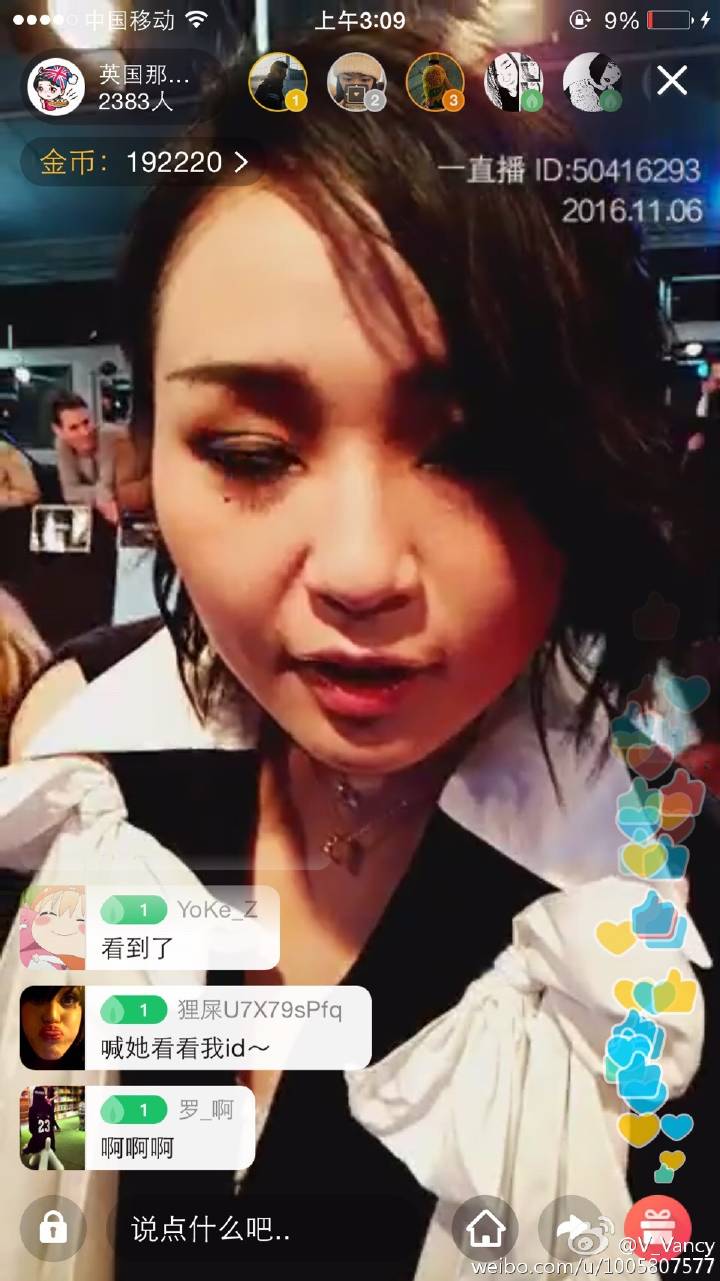Open YoKe_Z's comment 看到了
The width and height of the screenshot is (720, 1281).
[x=150, y=928]
